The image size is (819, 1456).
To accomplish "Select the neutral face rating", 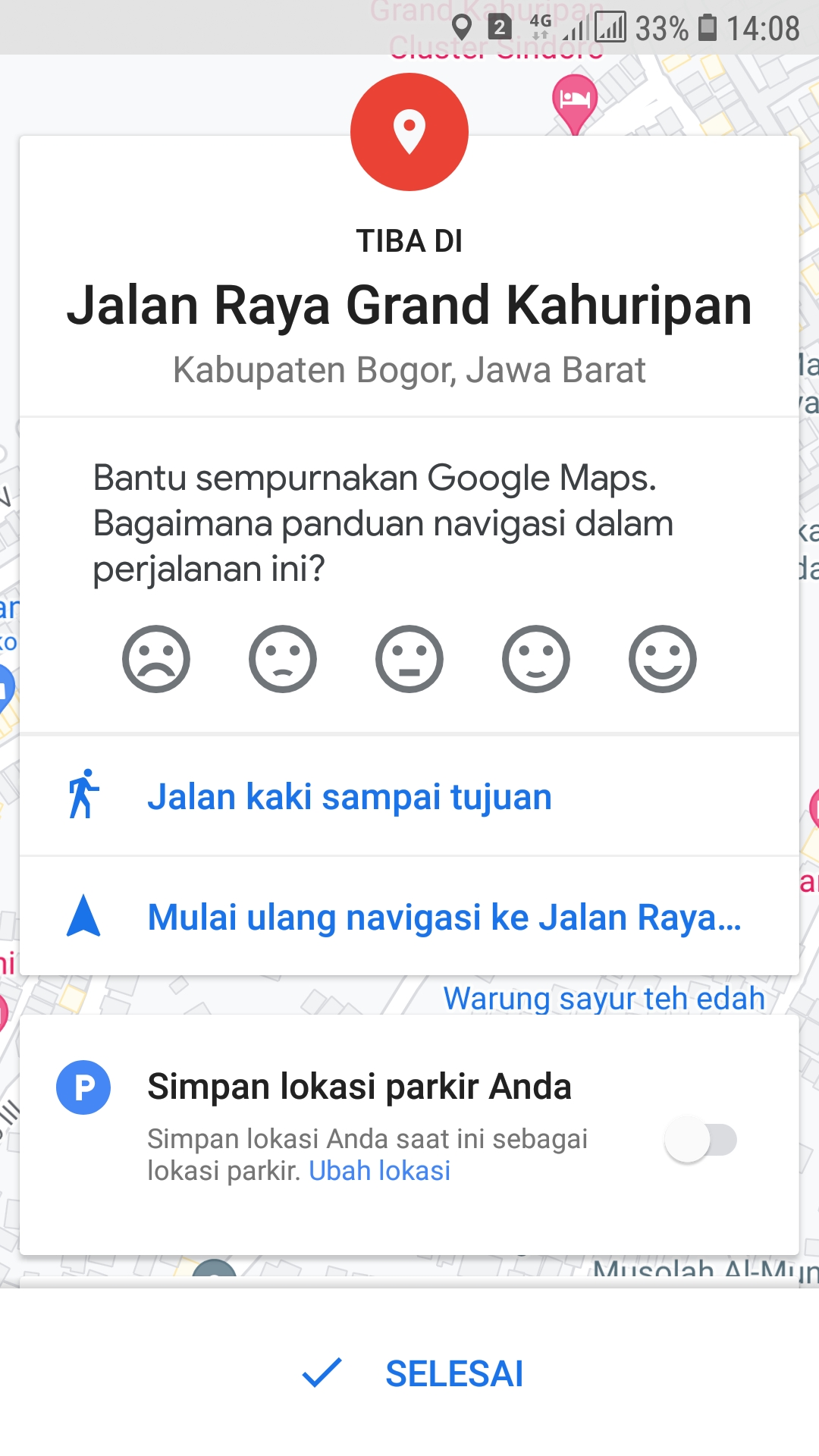I will 409,659.
